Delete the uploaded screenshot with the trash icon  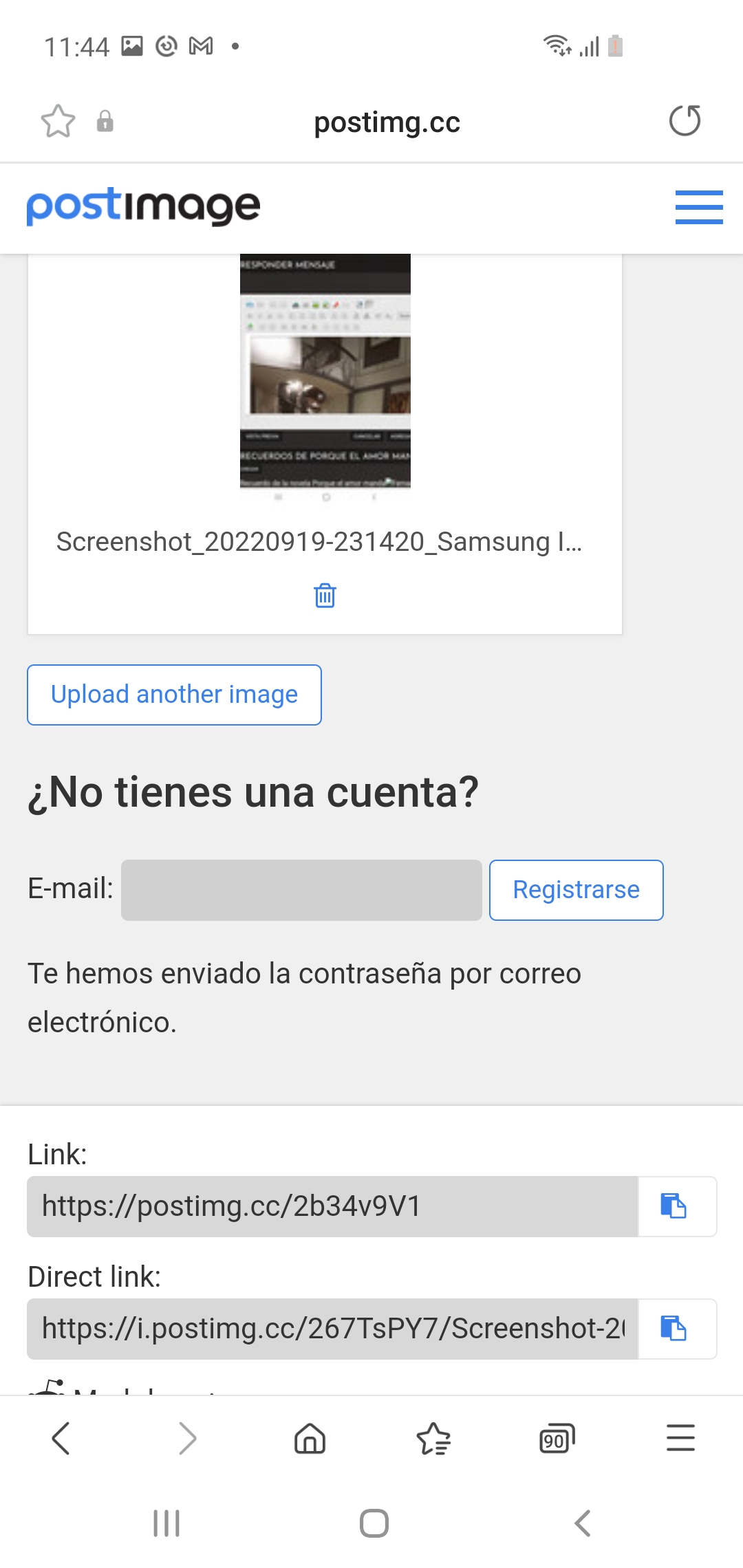[325, 596]
